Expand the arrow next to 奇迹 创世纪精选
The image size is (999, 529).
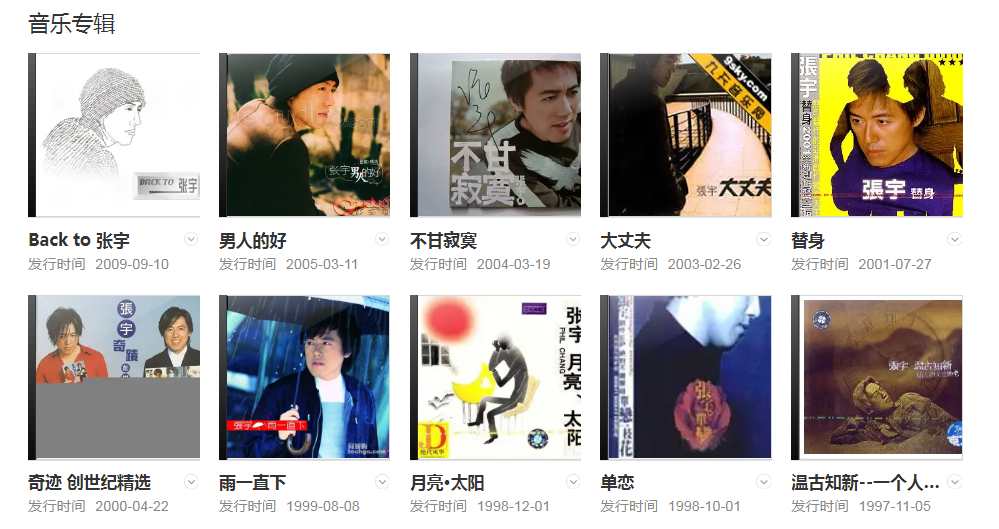pyautogui.click(x=192, y=482)
